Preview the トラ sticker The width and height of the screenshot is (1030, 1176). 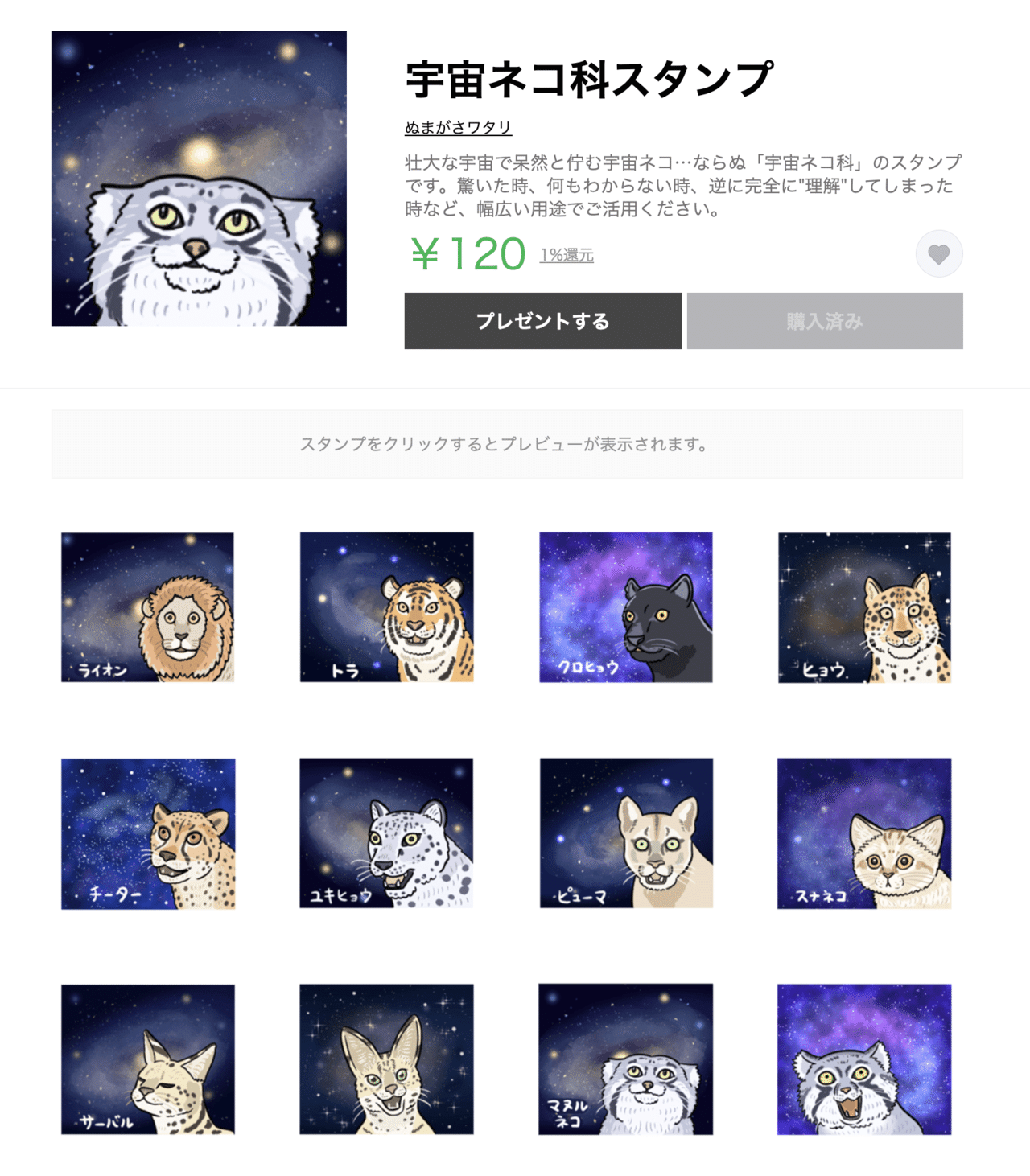click(386, 607)
